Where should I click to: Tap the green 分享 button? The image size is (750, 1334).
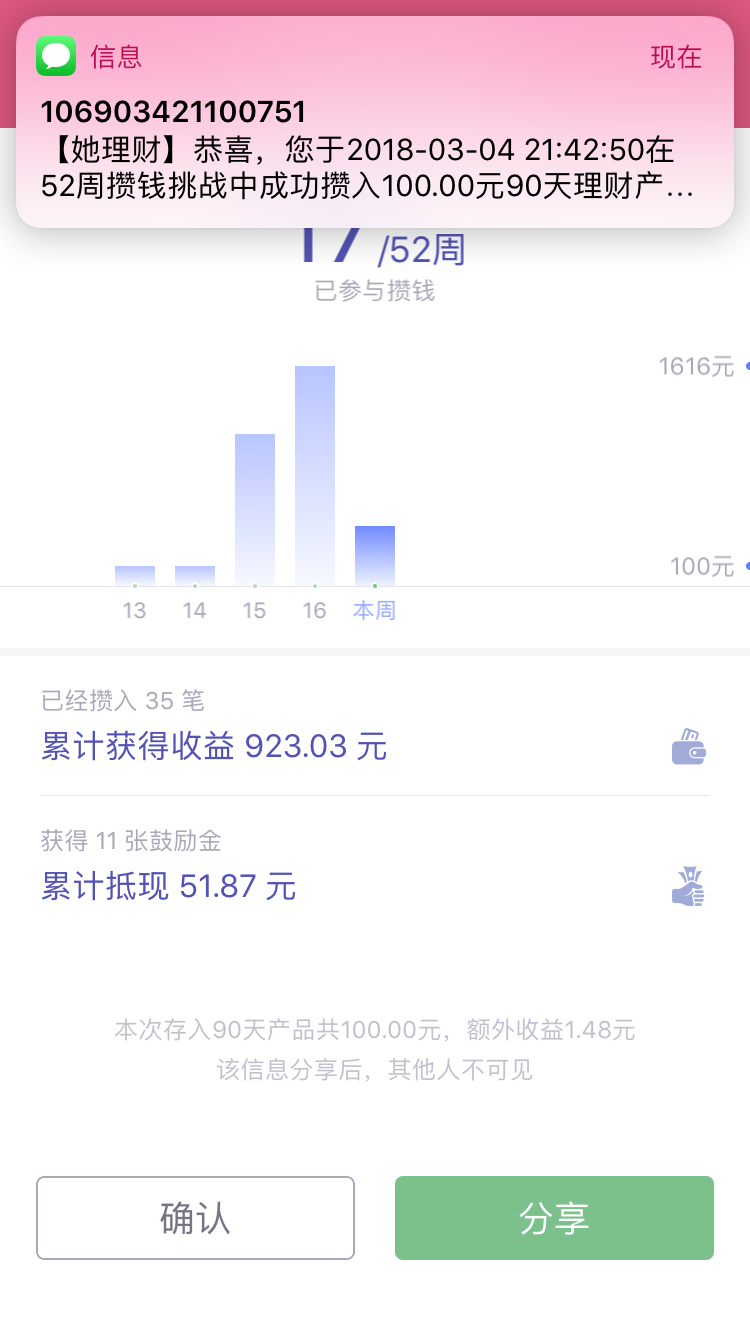tap(554, 1217)
